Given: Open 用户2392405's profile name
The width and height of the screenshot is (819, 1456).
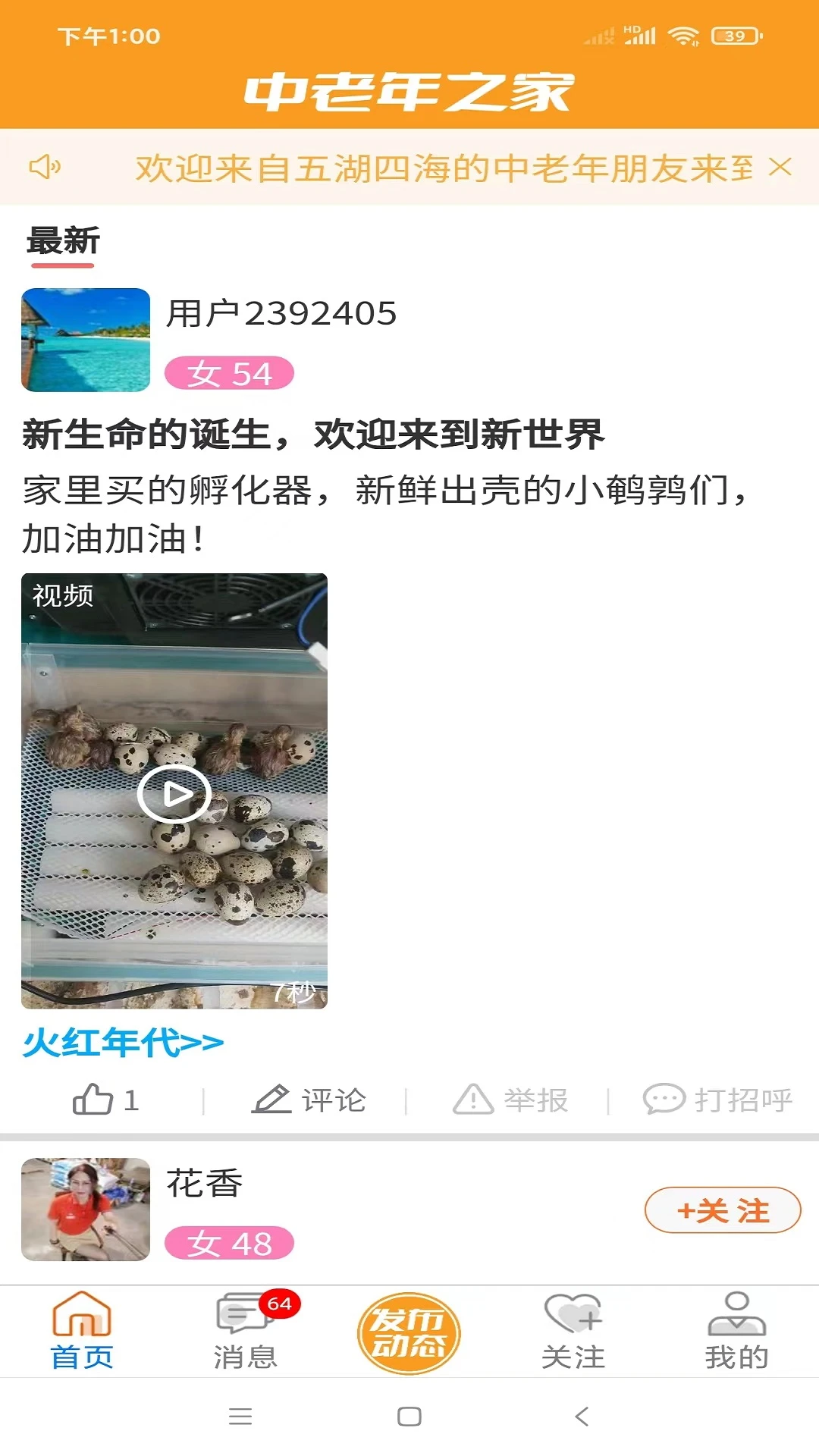Looking at the screenshot, I should point(281,311).
